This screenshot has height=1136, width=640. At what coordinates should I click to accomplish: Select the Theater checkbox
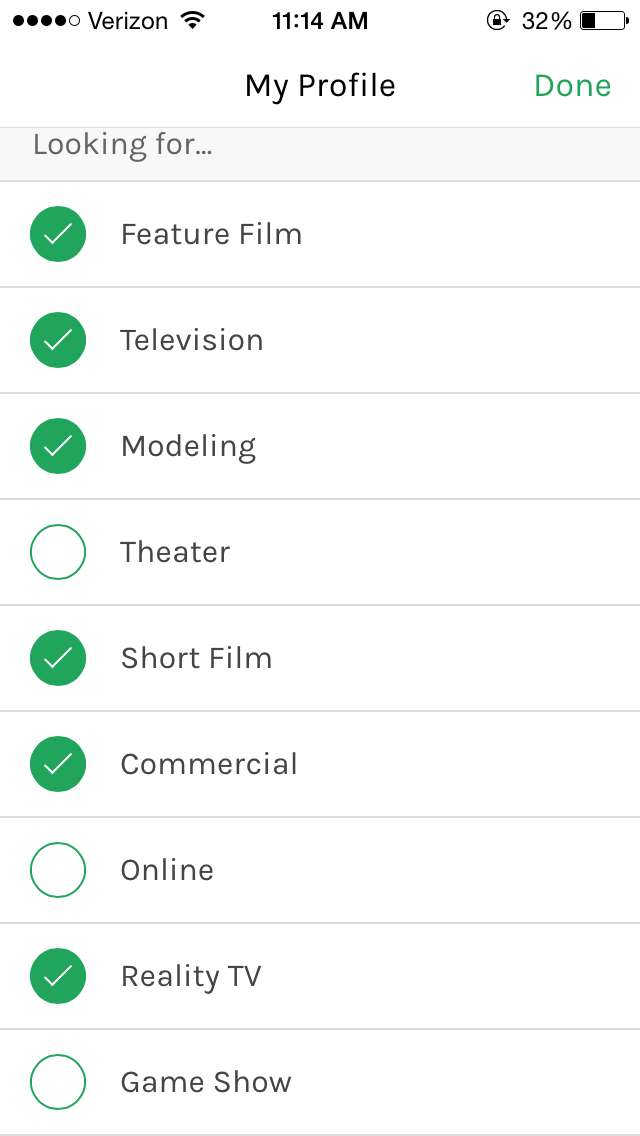point(58,552)
